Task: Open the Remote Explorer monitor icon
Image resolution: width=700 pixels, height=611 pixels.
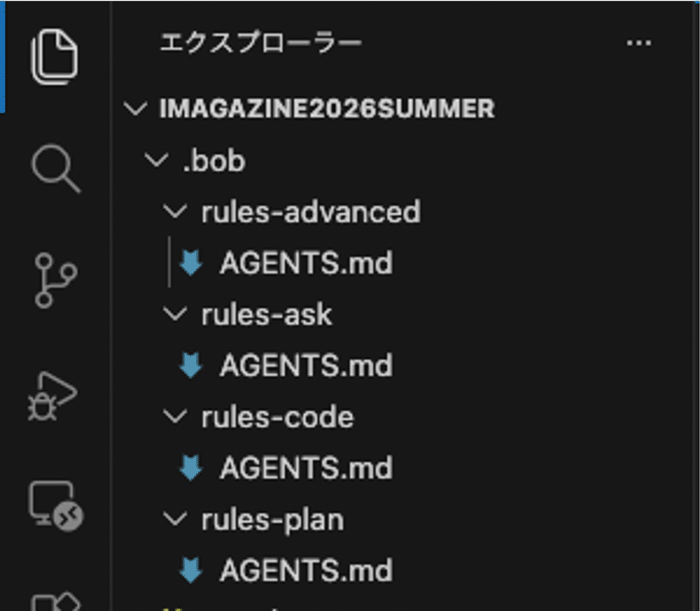Action: [56, 506]
